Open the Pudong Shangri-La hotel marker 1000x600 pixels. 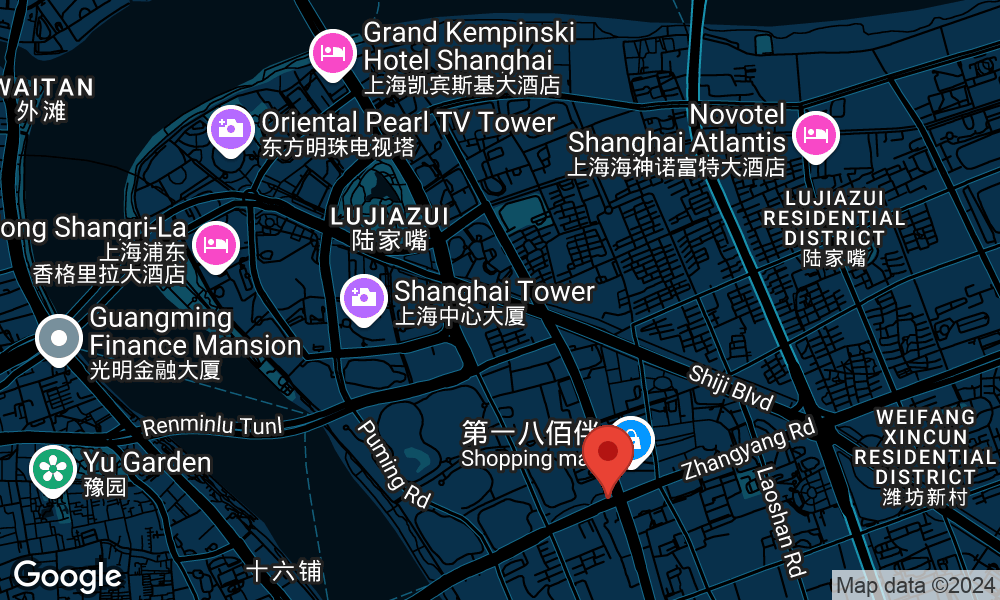215,244
